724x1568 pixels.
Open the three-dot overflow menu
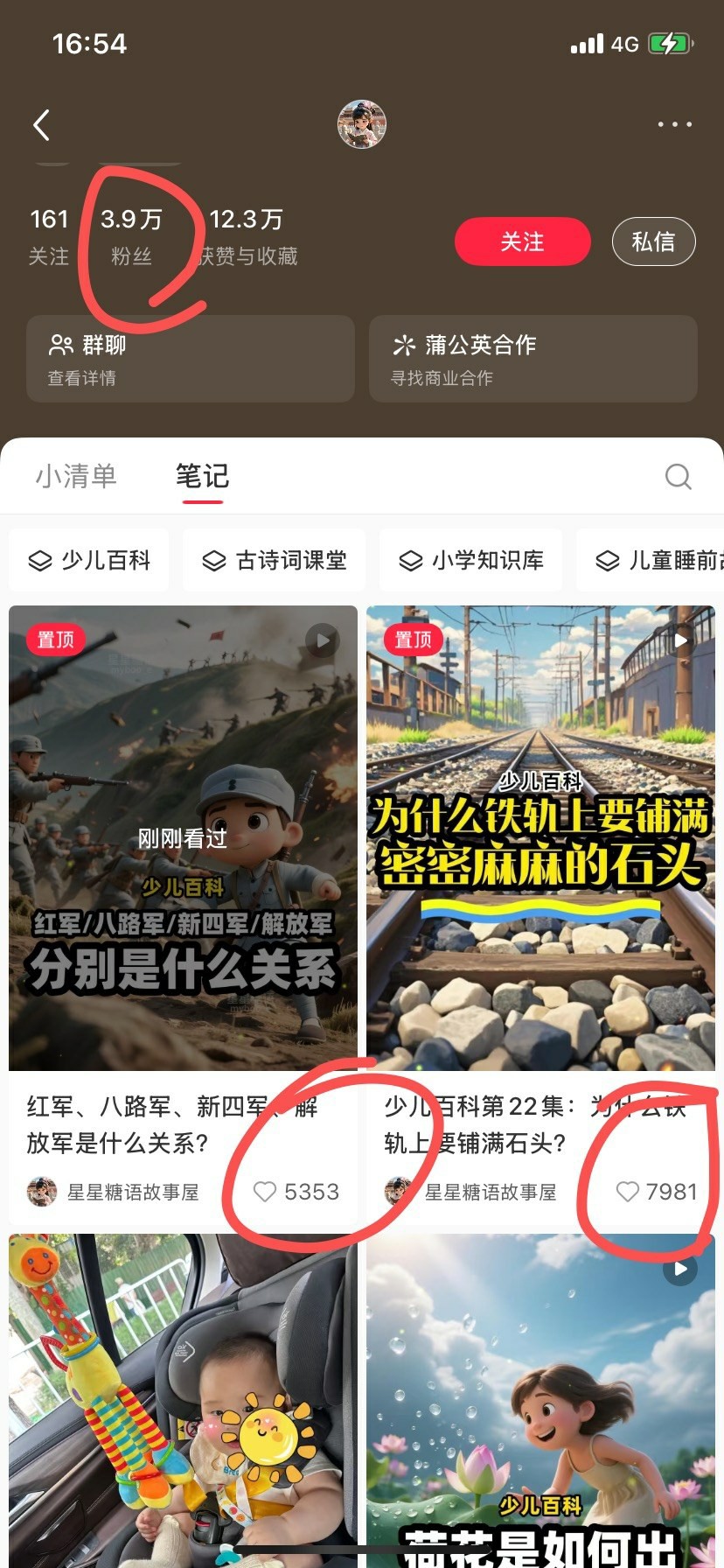[x=674, y=125]
